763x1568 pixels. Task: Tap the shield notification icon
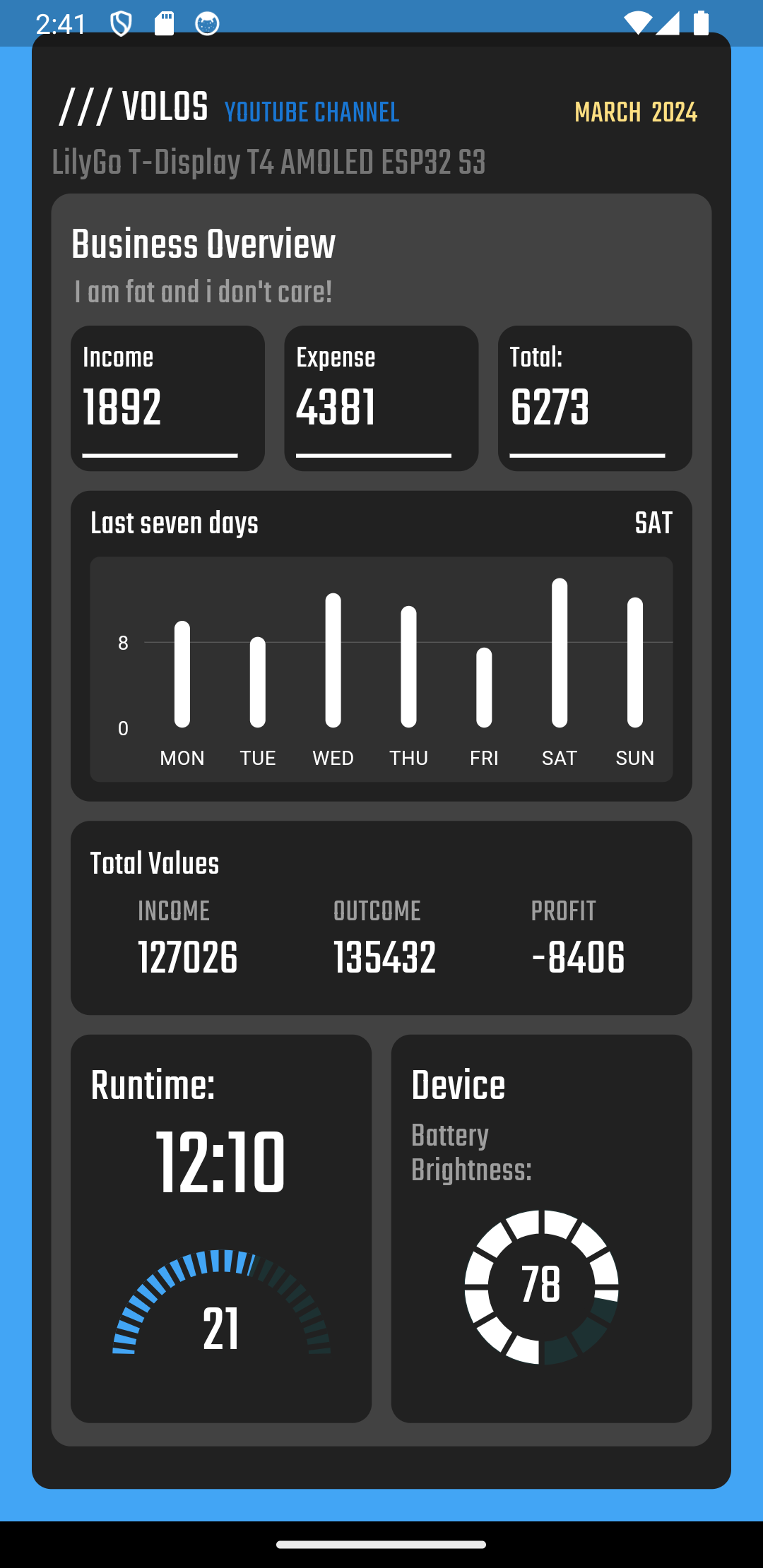(x=120, y=23)
